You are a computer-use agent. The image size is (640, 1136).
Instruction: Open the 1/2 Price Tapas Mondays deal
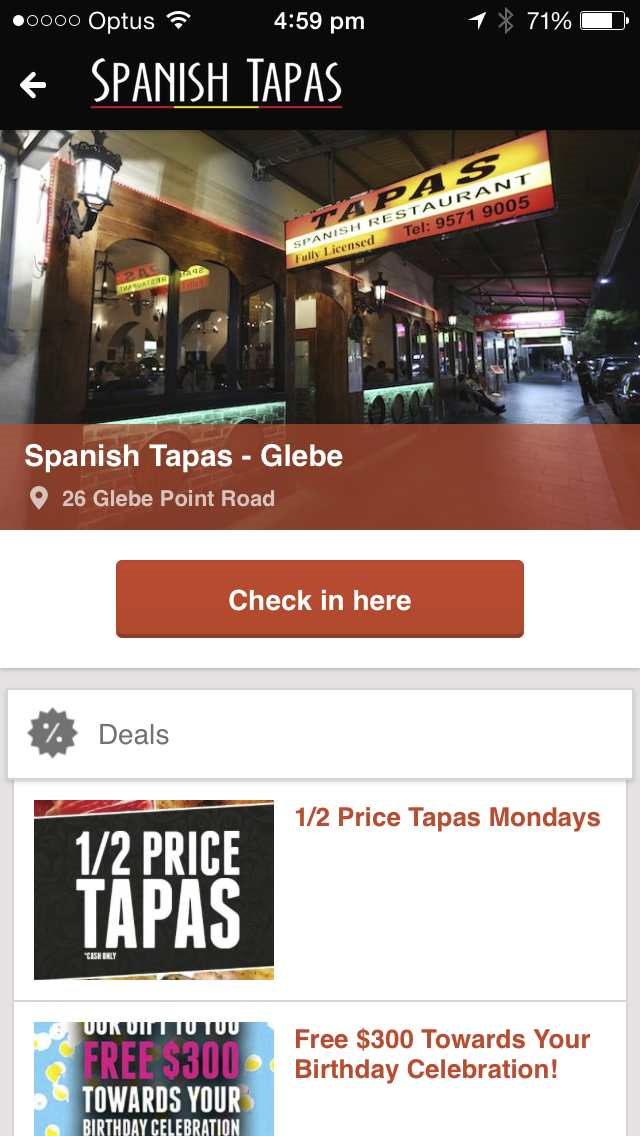pos(447,818)
